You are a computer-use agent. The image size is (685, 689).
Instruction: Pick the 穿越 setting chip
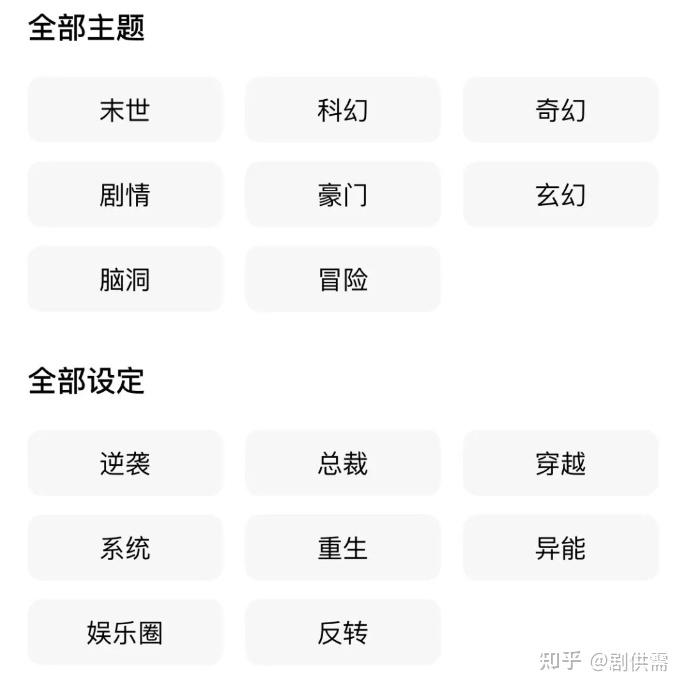[x=560, y=464]
